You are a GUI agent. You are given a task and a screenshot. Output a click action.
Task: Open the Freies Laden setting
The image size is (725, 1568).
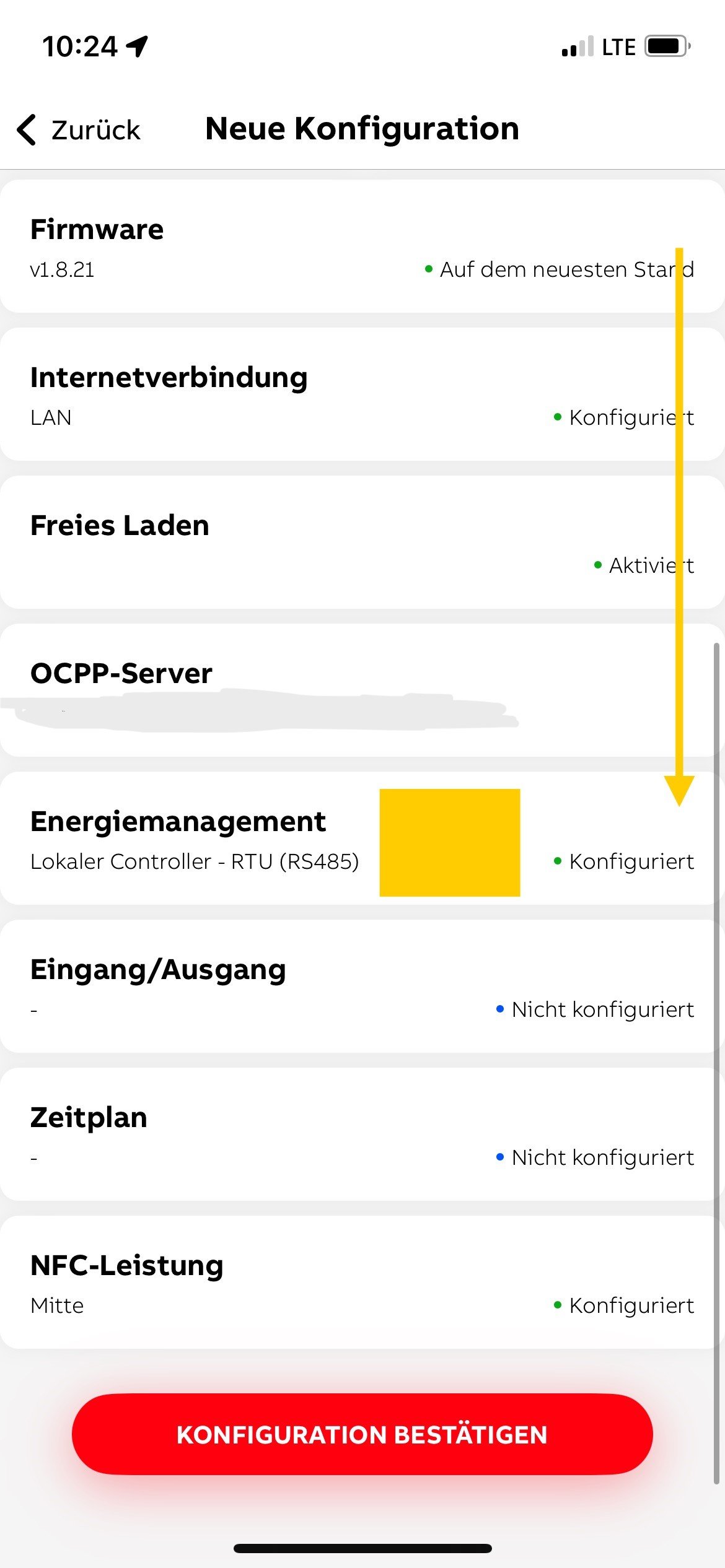point(362,542)
